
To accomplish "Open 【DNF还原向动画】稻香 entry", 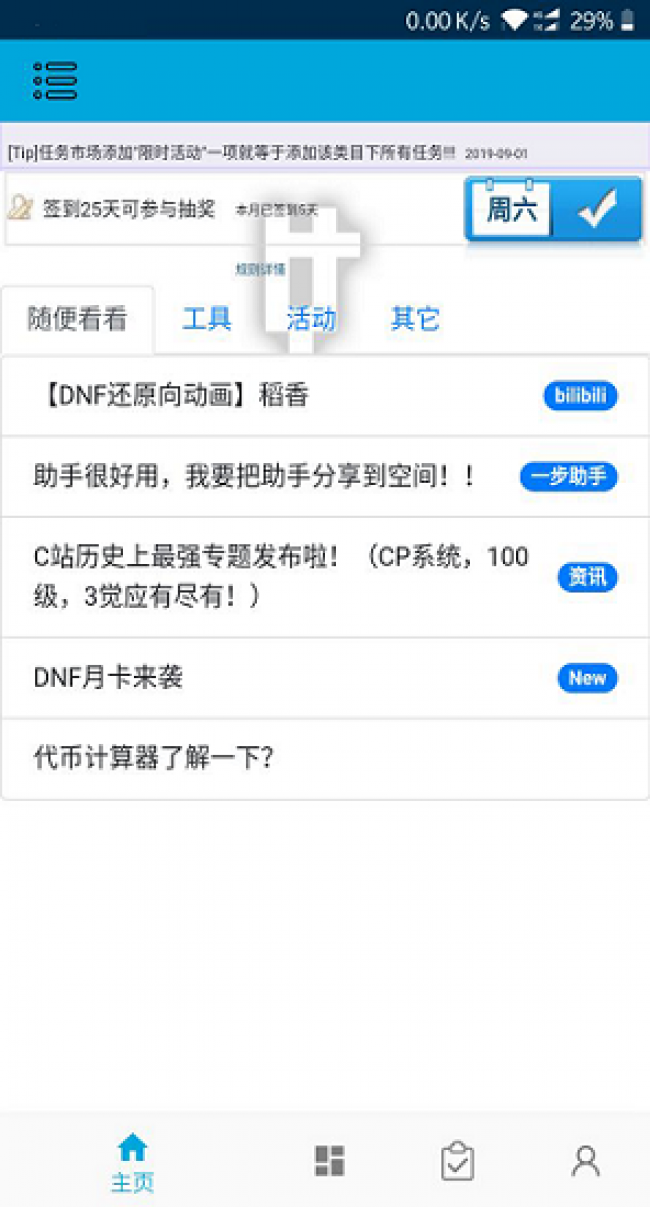I will point(325,396).
